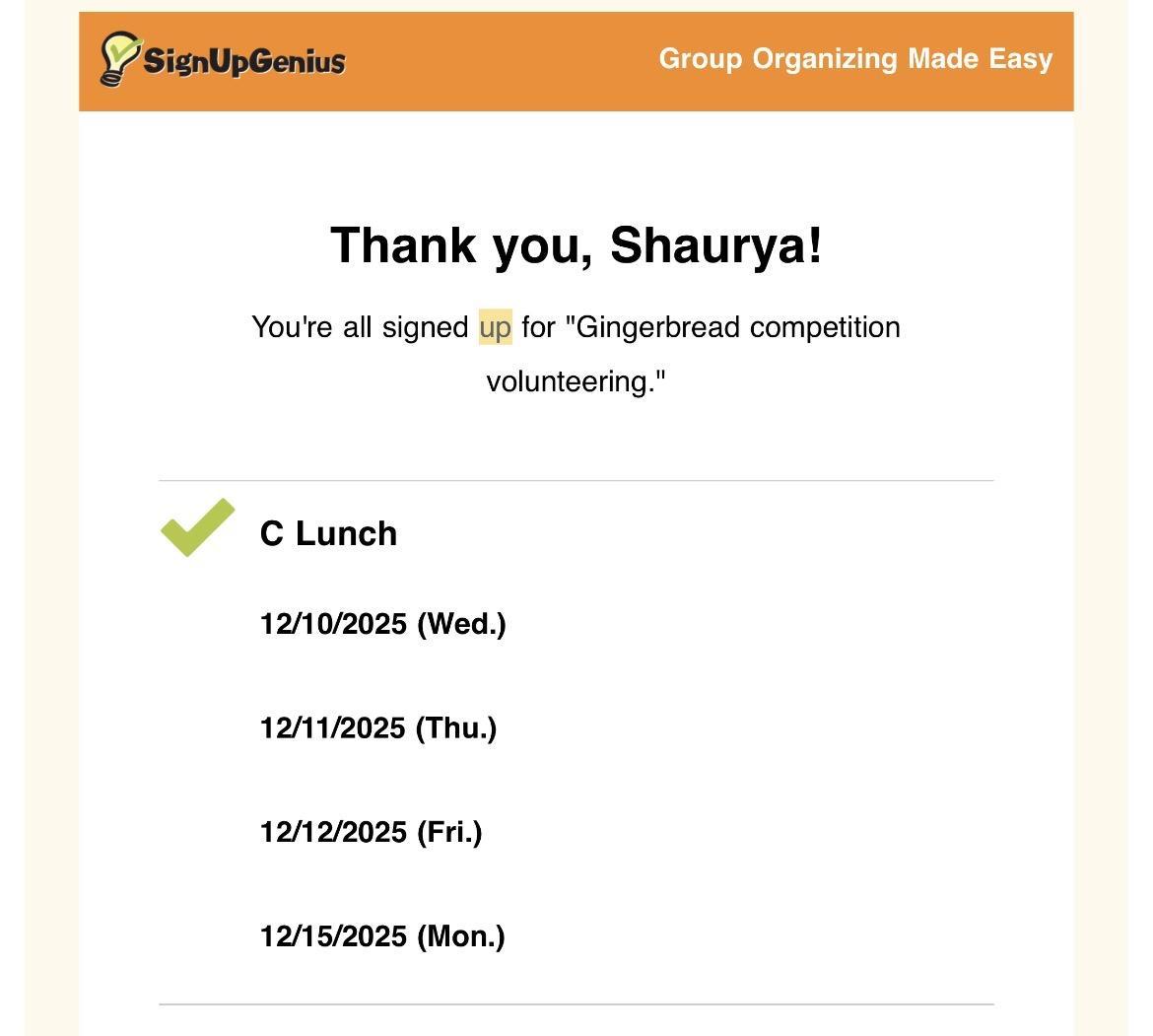
Task: Open the SignUpGenius logo link in header
Action: (224, 59)
